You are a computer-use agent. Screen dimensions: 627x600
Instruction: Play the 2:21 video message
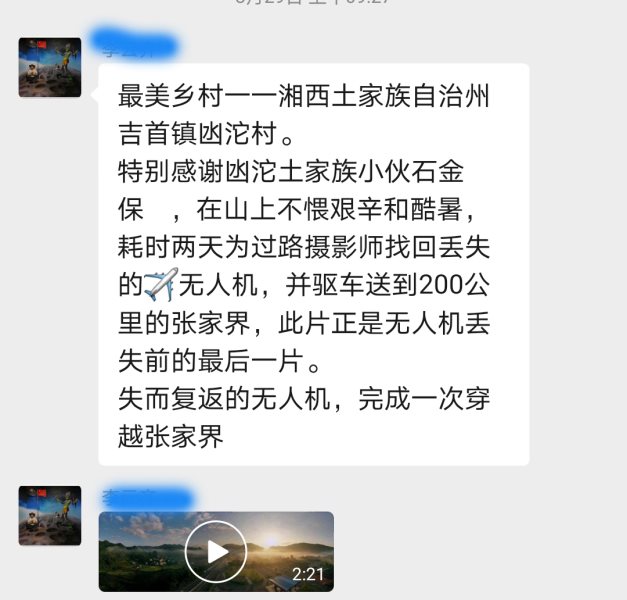[215, 551]
